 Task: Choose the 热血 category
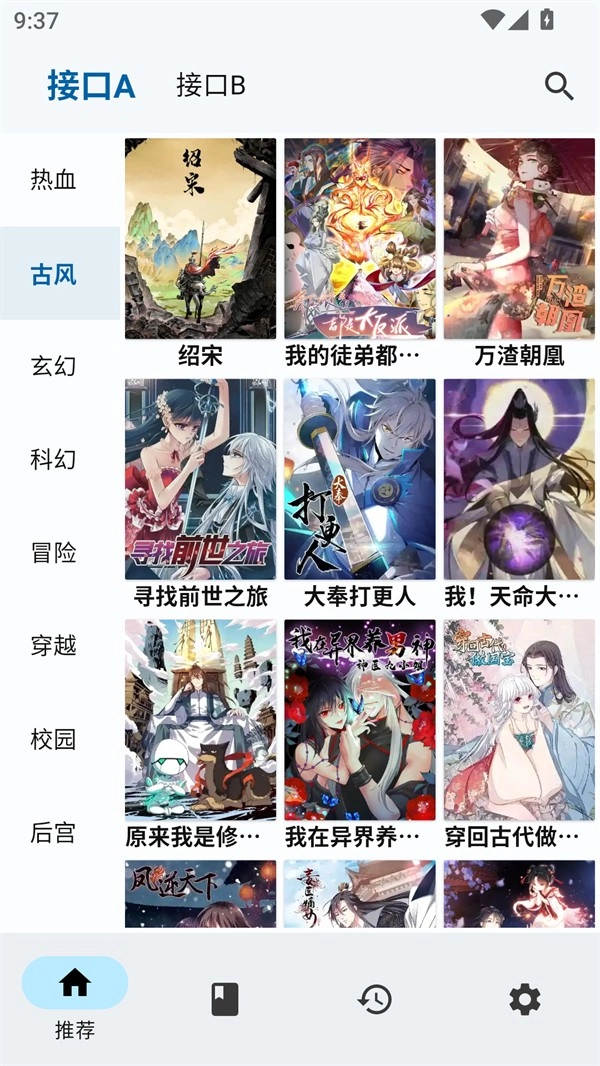[54, 180]
